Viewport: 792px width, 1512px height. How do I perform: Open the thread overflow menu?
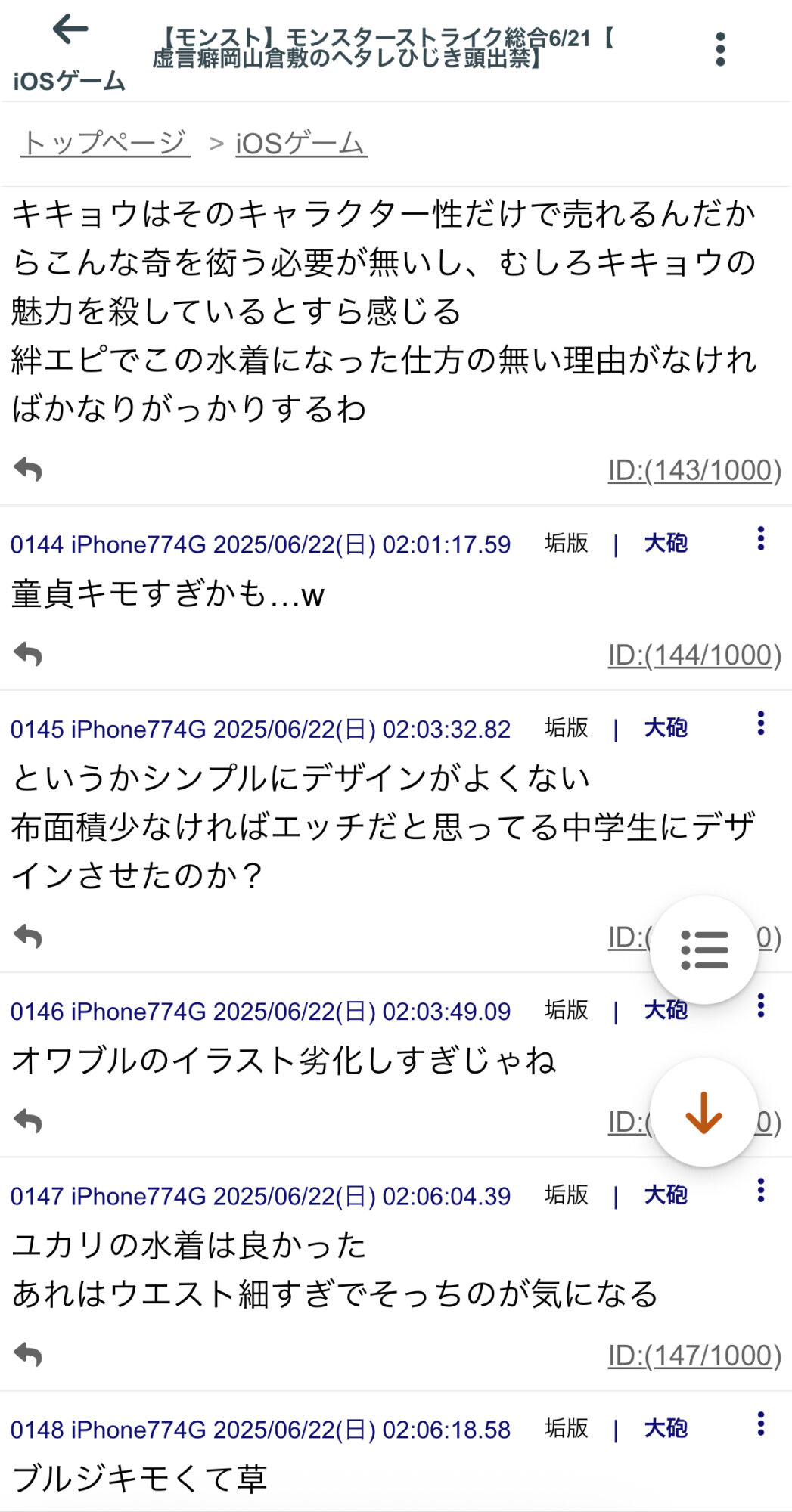[720, 49]
